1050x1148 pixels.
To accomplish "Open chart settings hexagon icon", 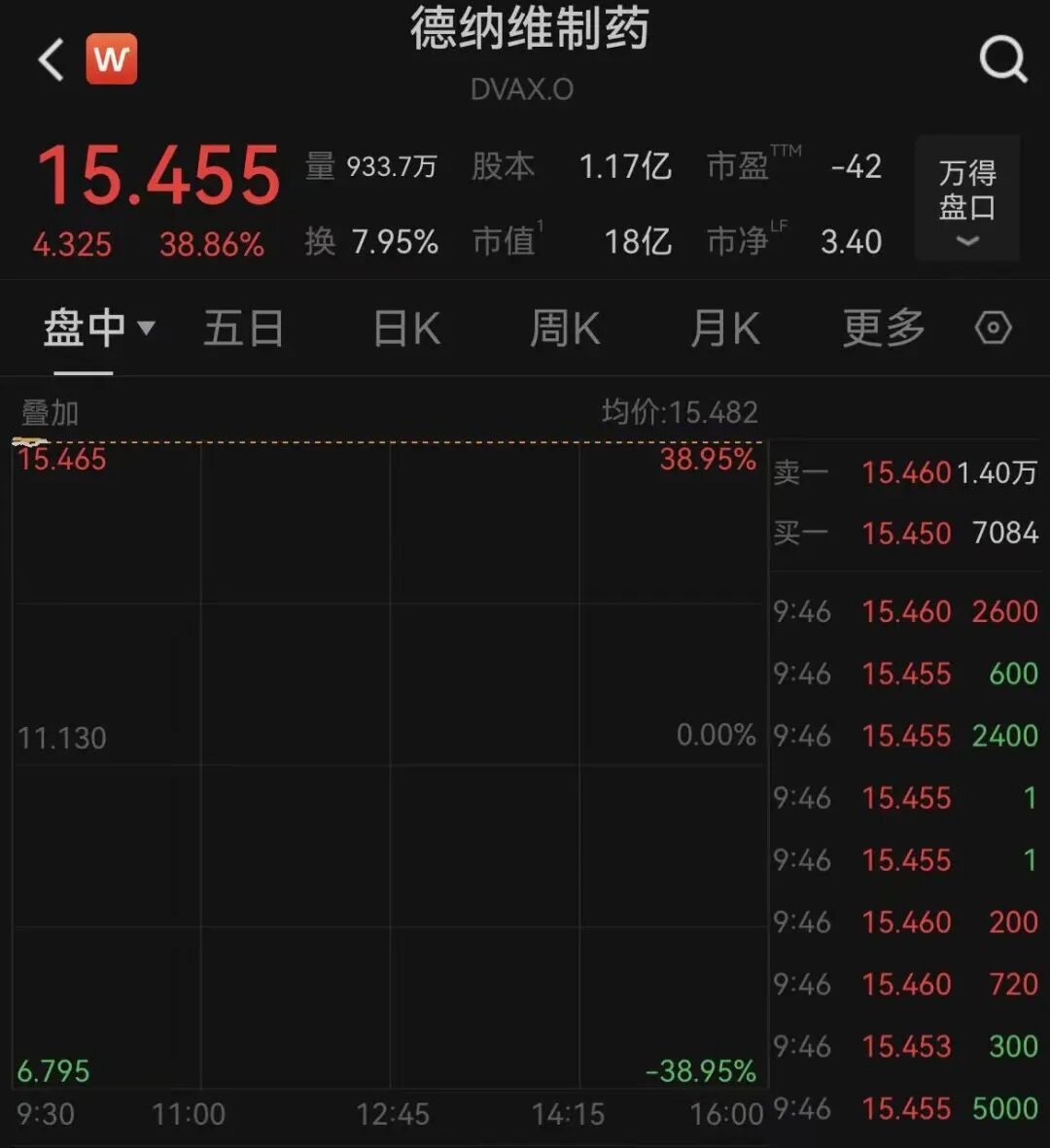I will pyautogui.click(x=993, y=329).
